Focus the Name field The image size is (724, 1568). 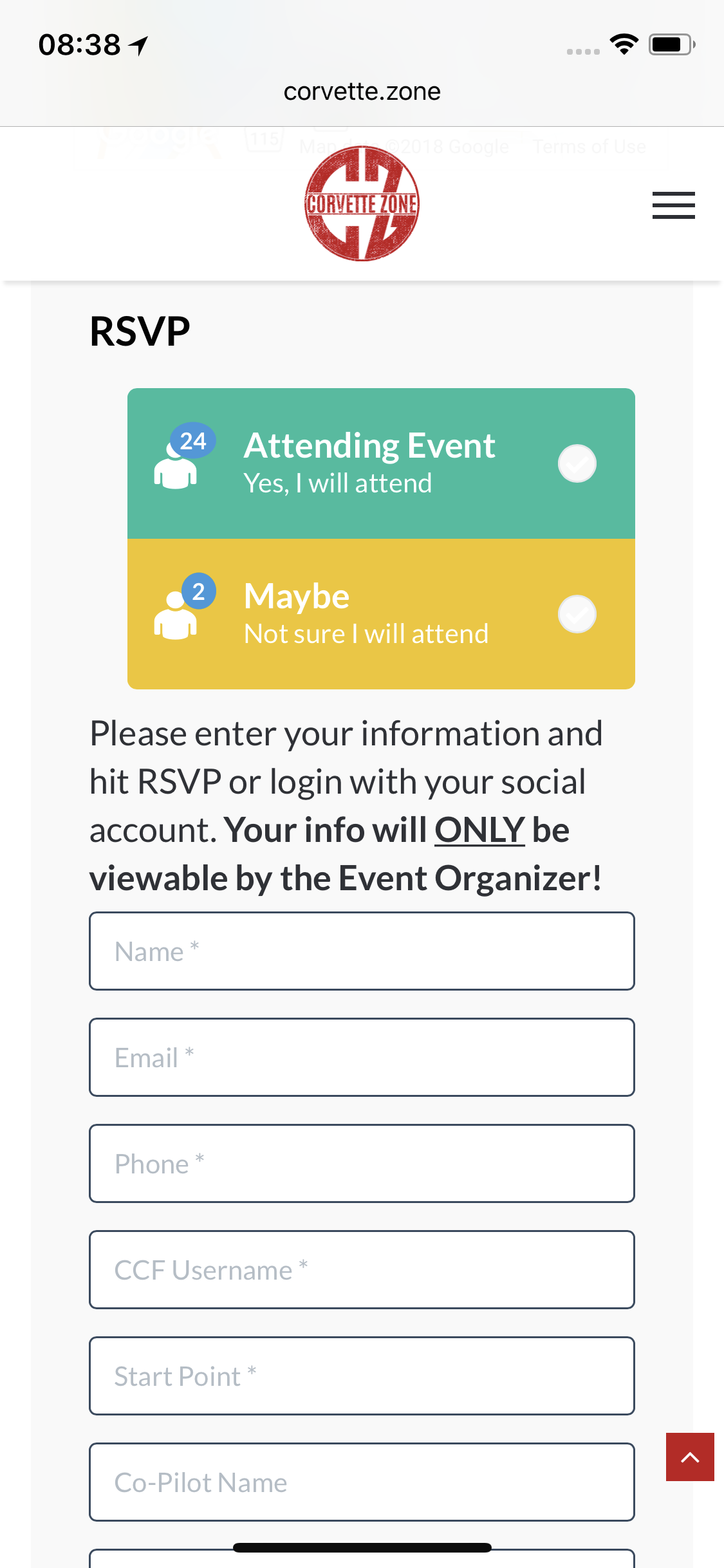[x=362, y=951]
